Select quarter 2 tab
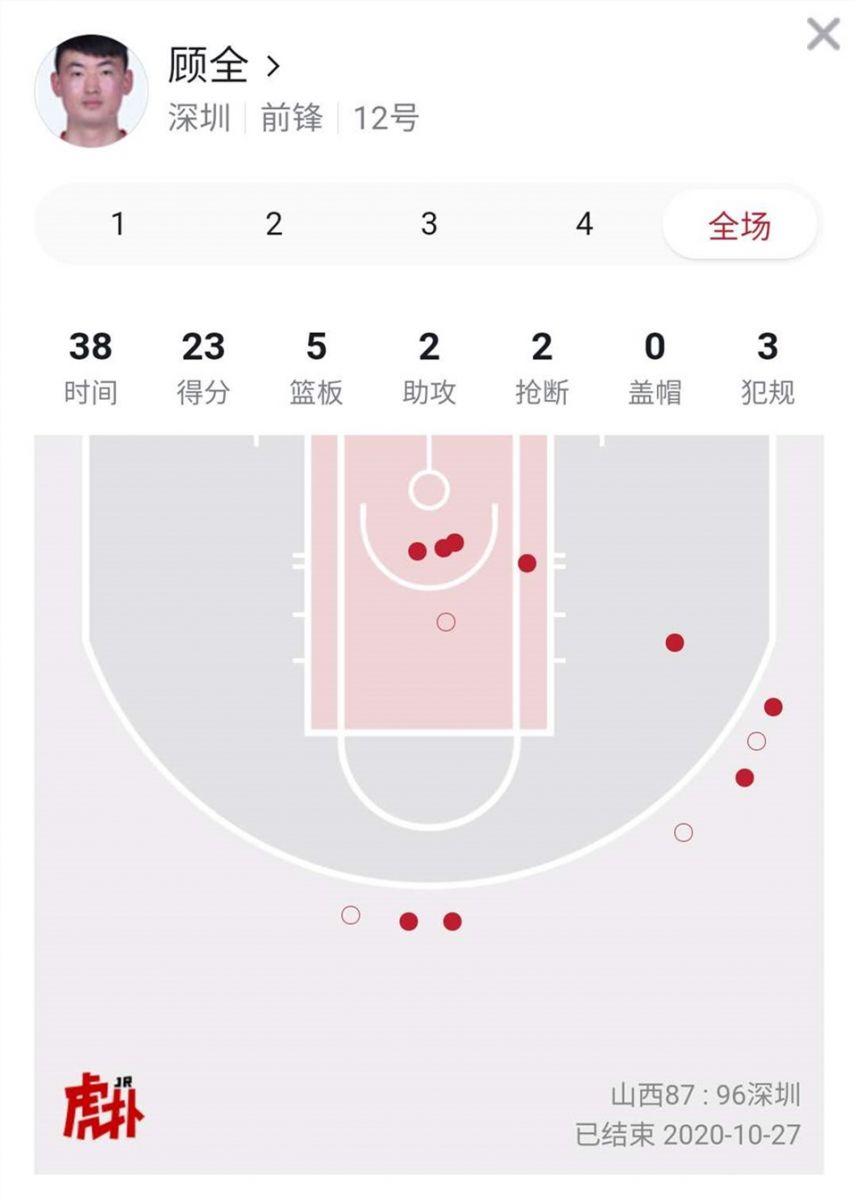The image size is (857, 1200). pyautogui.click(x=274, y=224)
